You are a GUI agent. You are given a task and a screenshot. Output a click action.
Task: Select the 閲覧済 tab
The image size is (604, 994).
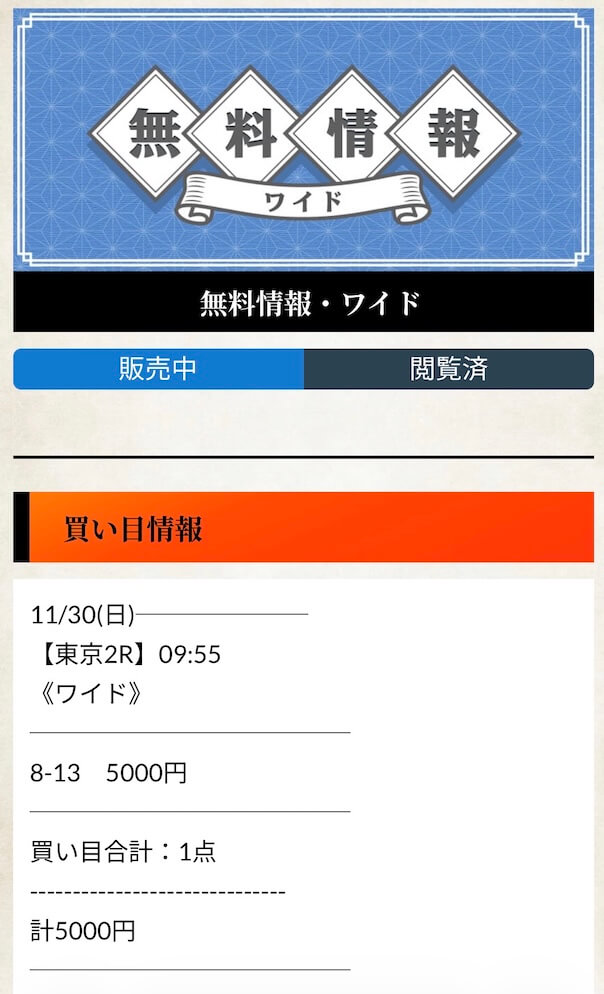pyautogui.click(x=448, y=369)
